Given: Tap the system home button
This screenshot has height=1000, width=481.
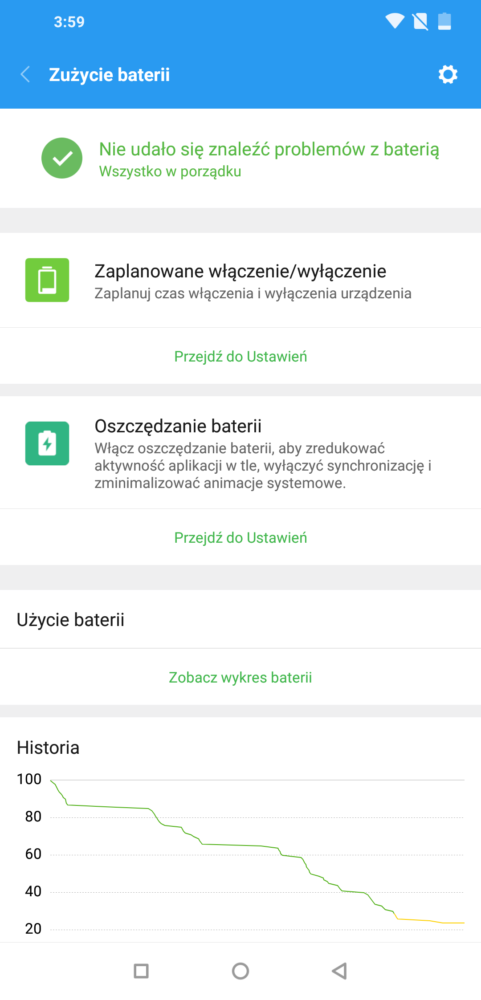Looking at the screenshot, I should pyautogui.click(x=240, y=971).
